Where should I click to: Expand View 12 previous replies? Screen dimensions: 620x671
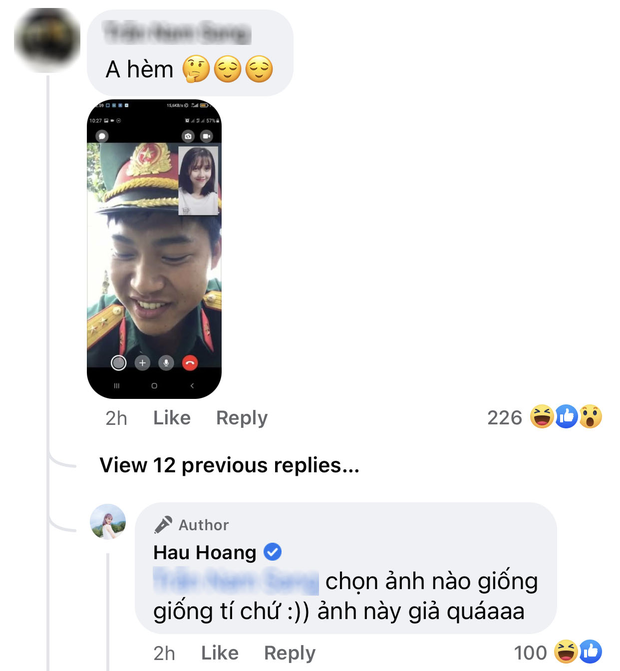point(229,465)
